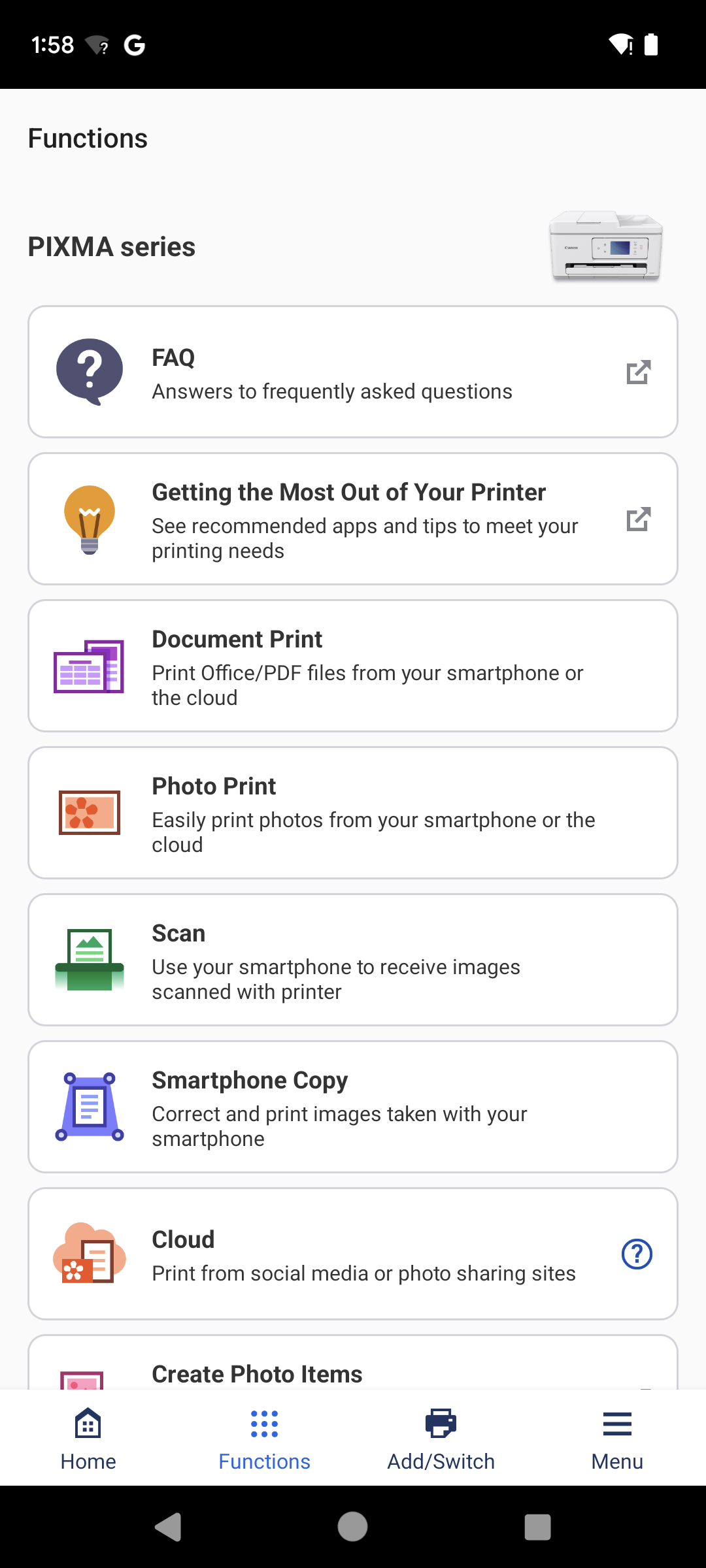Tap the Photo Print photo icon
706x1568 pixels.
(x=89, y=812)
